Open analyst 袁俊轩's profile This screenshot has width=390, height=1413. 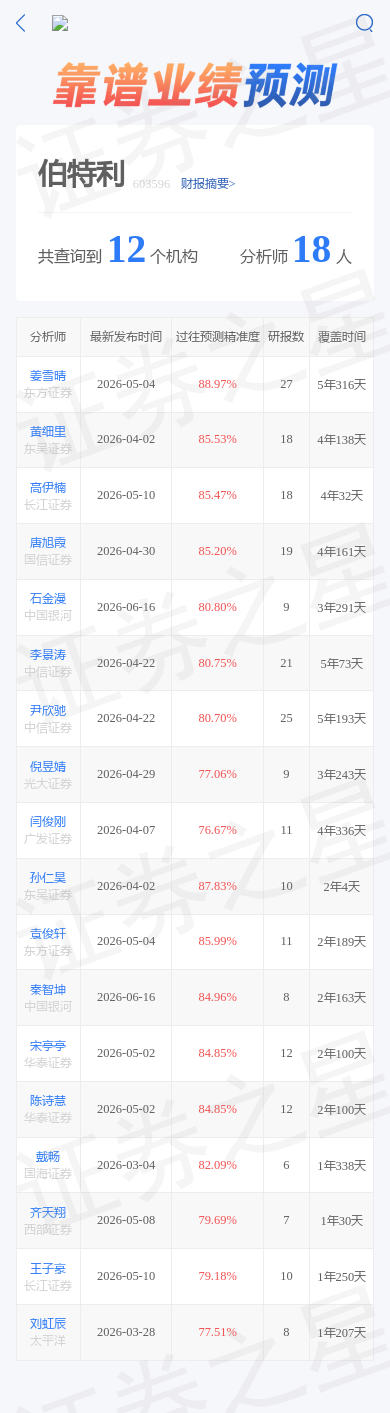(x=48, y=934)
